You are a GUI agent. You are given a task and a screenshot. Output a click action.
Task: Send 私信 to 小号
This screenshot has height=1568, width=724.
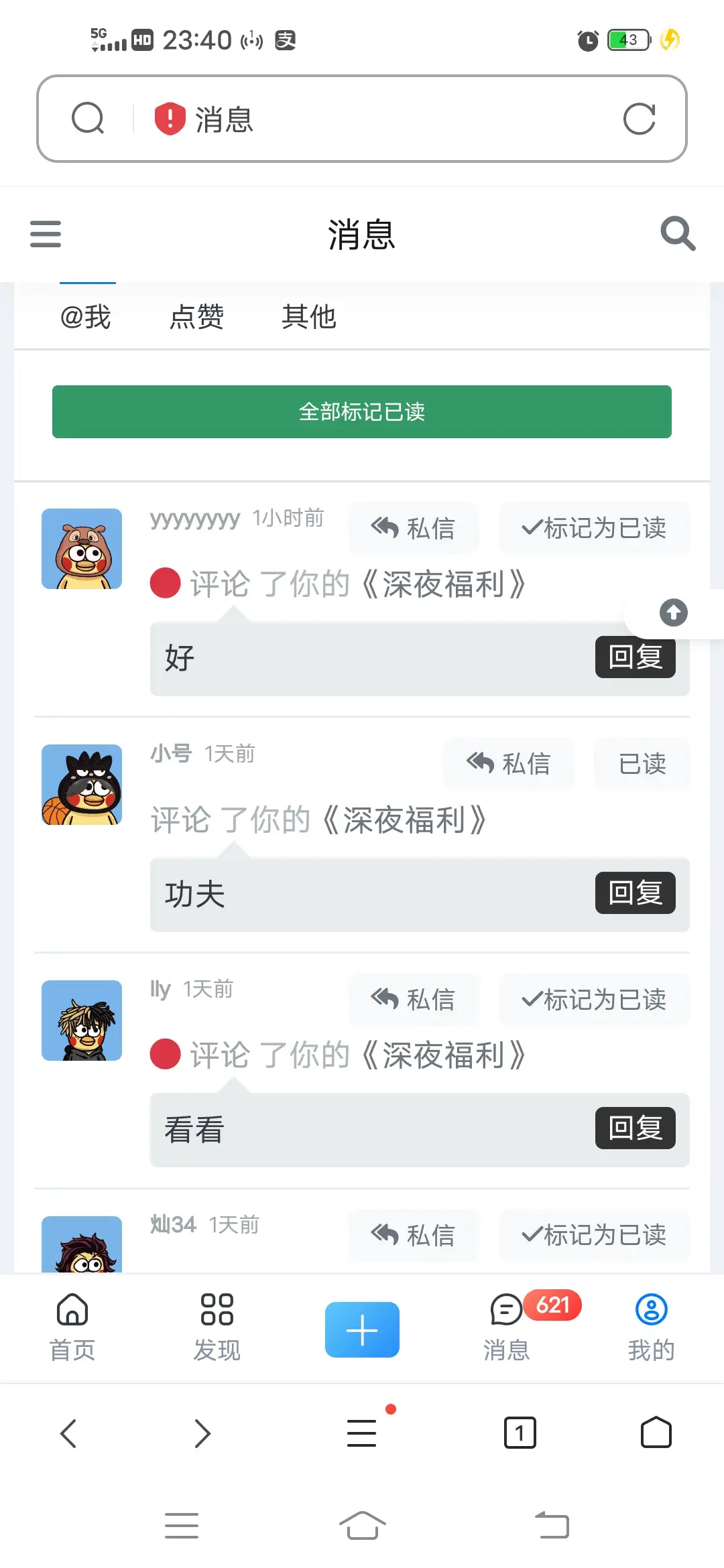coord(509,763)
